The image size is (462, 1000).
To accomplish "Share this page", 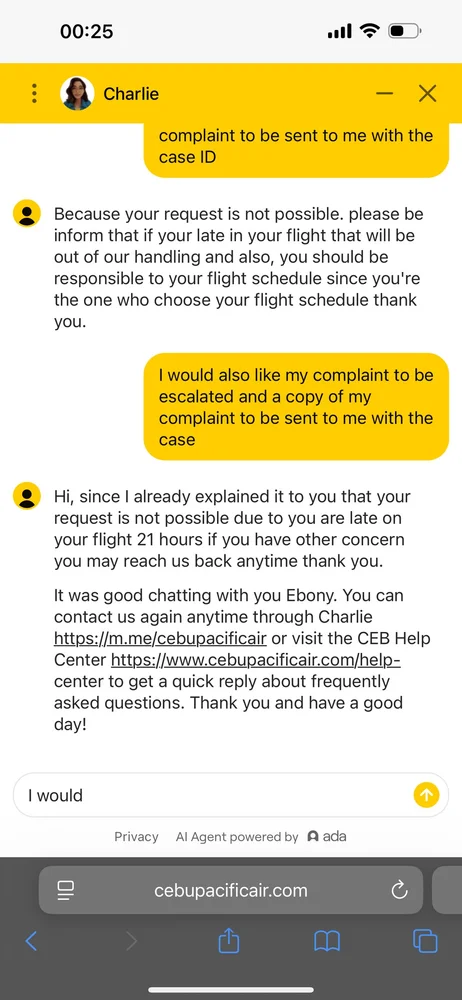I will tap(228, 941).
